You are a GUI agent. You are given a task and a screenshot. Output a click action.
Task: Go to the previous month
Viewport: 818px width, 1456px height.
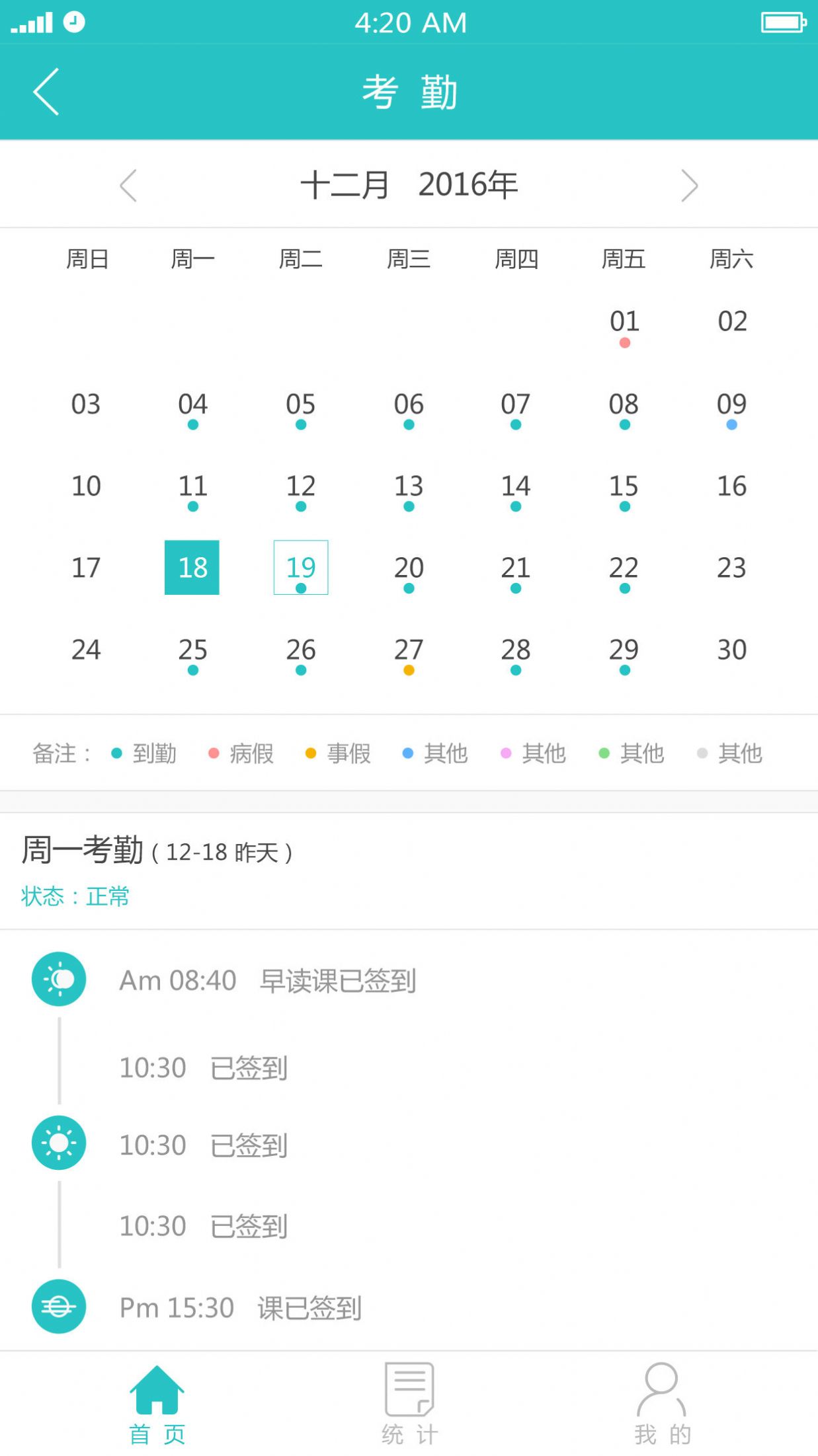pos(128,185)
